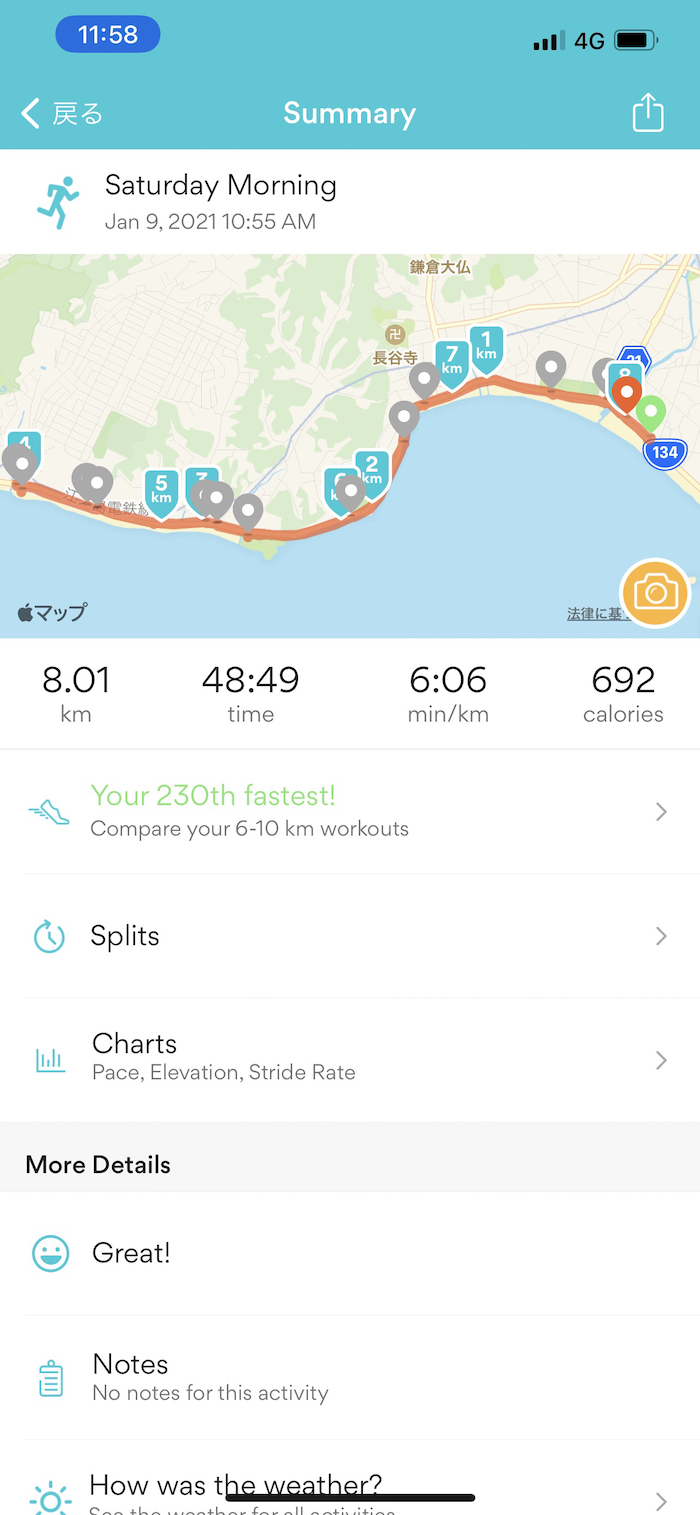Open Notes for this activity
700x1515 pixels.
[350, 1377]
